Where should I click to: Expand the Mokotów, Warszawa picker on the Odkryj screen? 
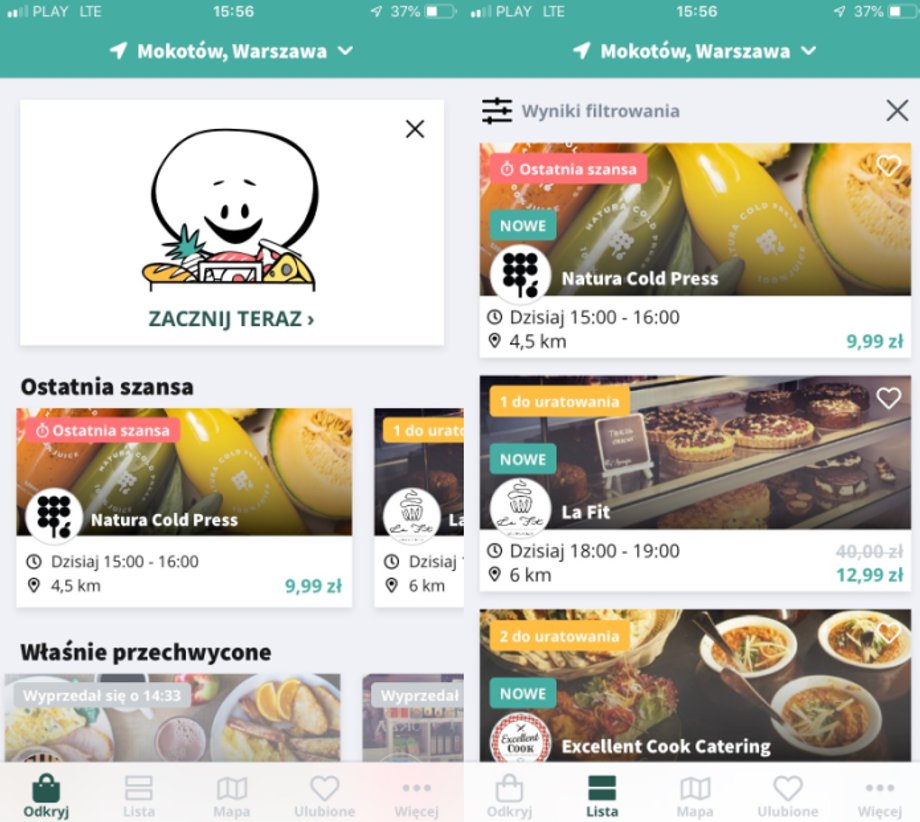click(232, 51)
